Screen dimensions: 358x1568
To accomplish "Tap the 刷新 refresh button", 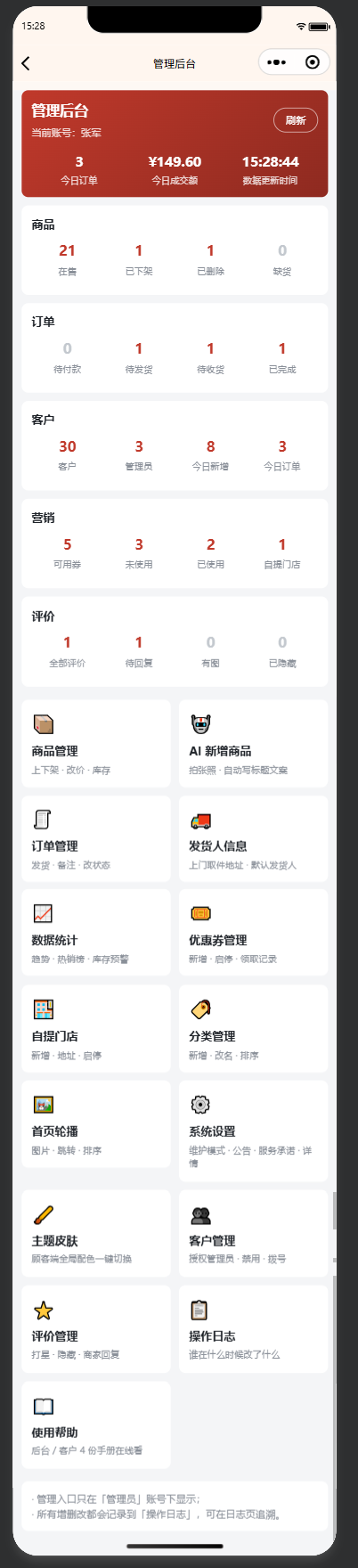I will [295, 120].
